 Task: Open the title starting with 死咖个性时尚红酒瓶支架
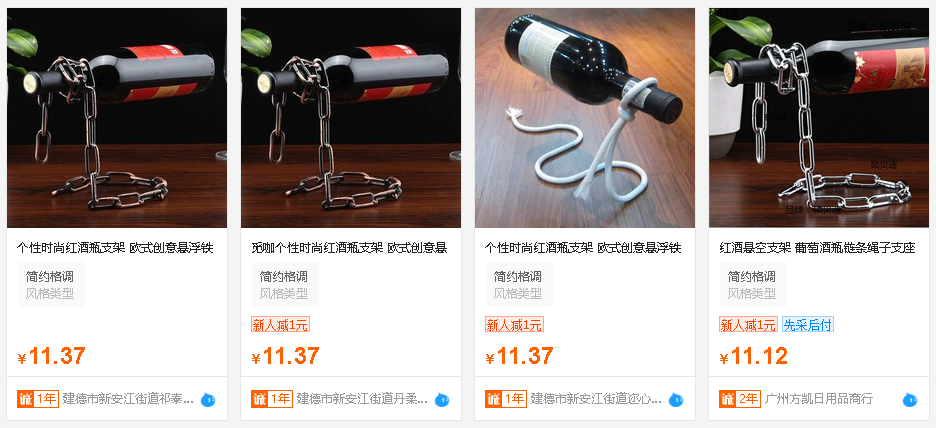(x=350, y=248)
